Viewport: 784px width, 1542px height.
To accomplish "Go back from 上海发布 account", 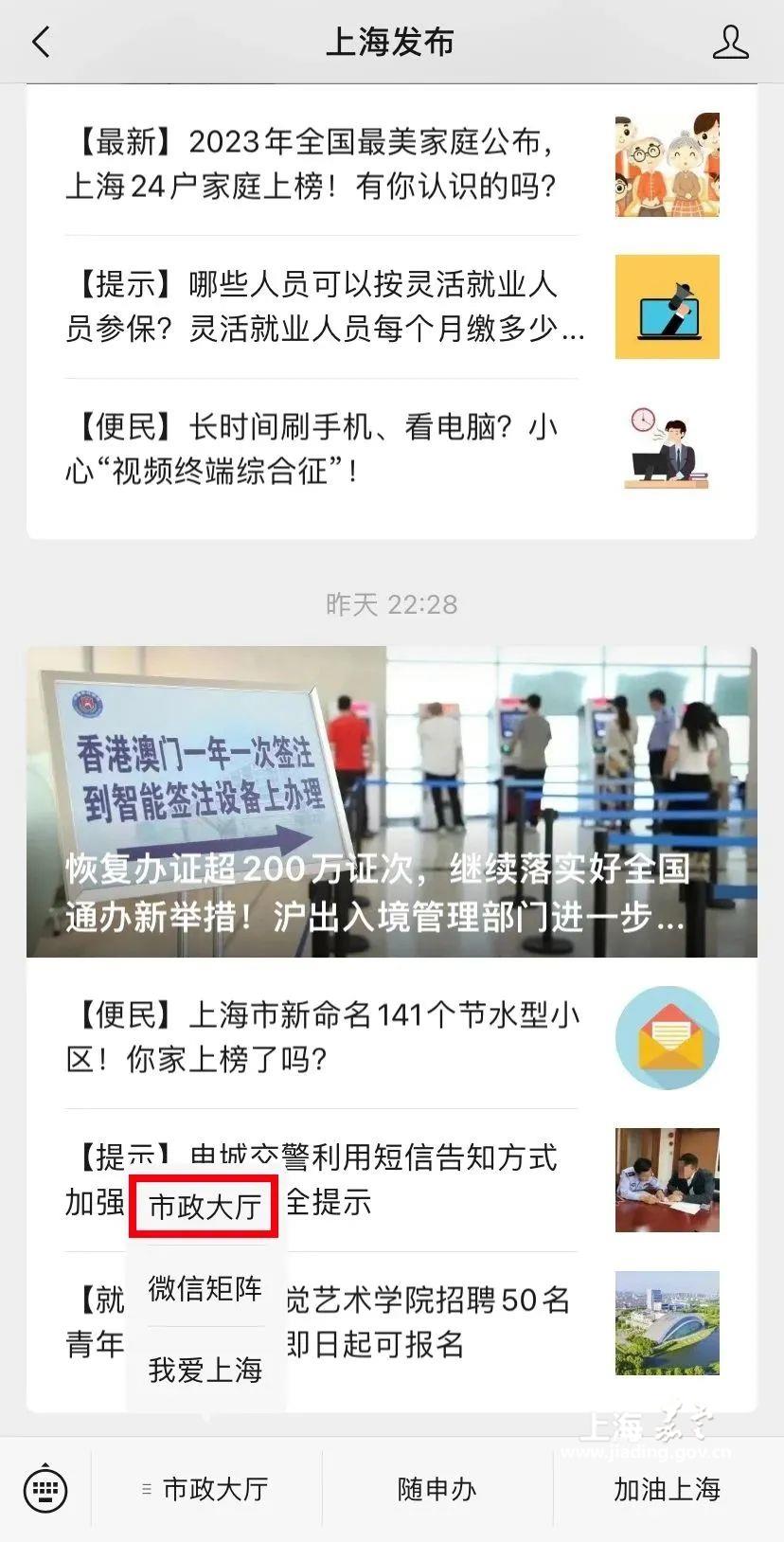I will click(41, 42).
